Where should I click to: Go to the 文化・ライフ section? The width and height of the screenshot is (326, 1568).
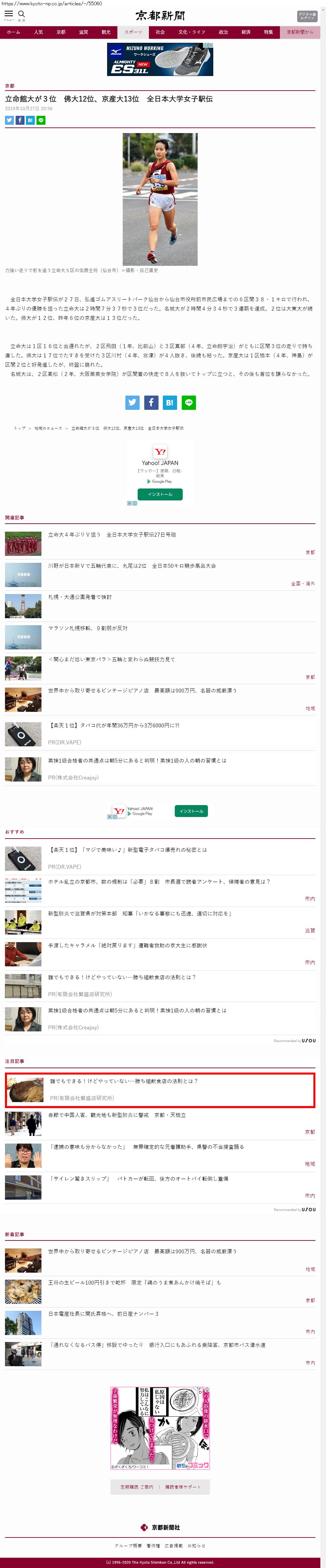(x=192, y=32)
